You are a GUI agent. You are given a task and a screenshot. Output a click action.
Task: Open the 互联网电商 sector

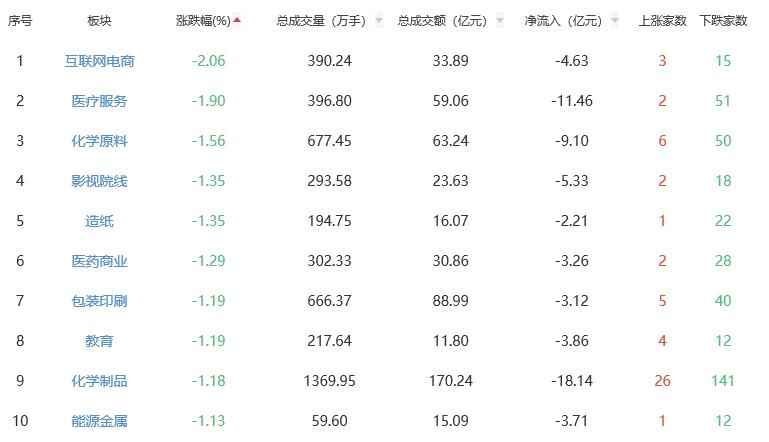[x=100, y=61]
